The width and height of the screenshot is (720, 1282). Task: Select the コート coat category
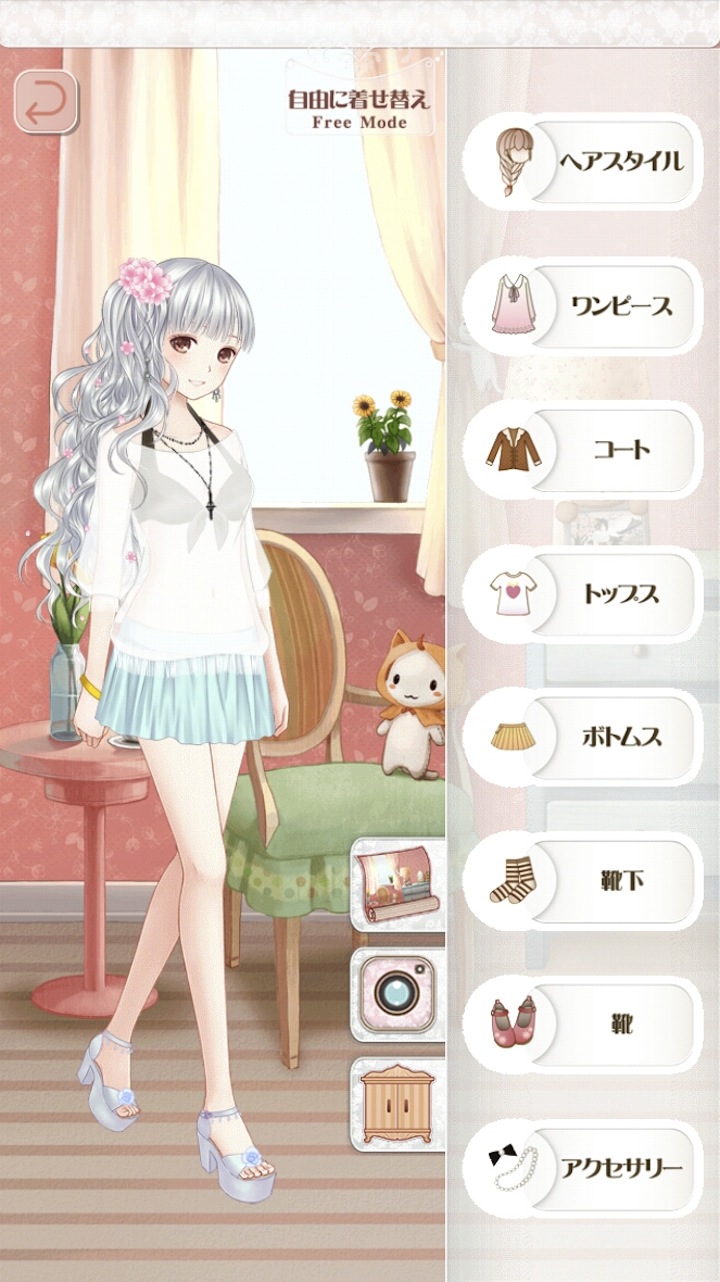click(585, 450)
